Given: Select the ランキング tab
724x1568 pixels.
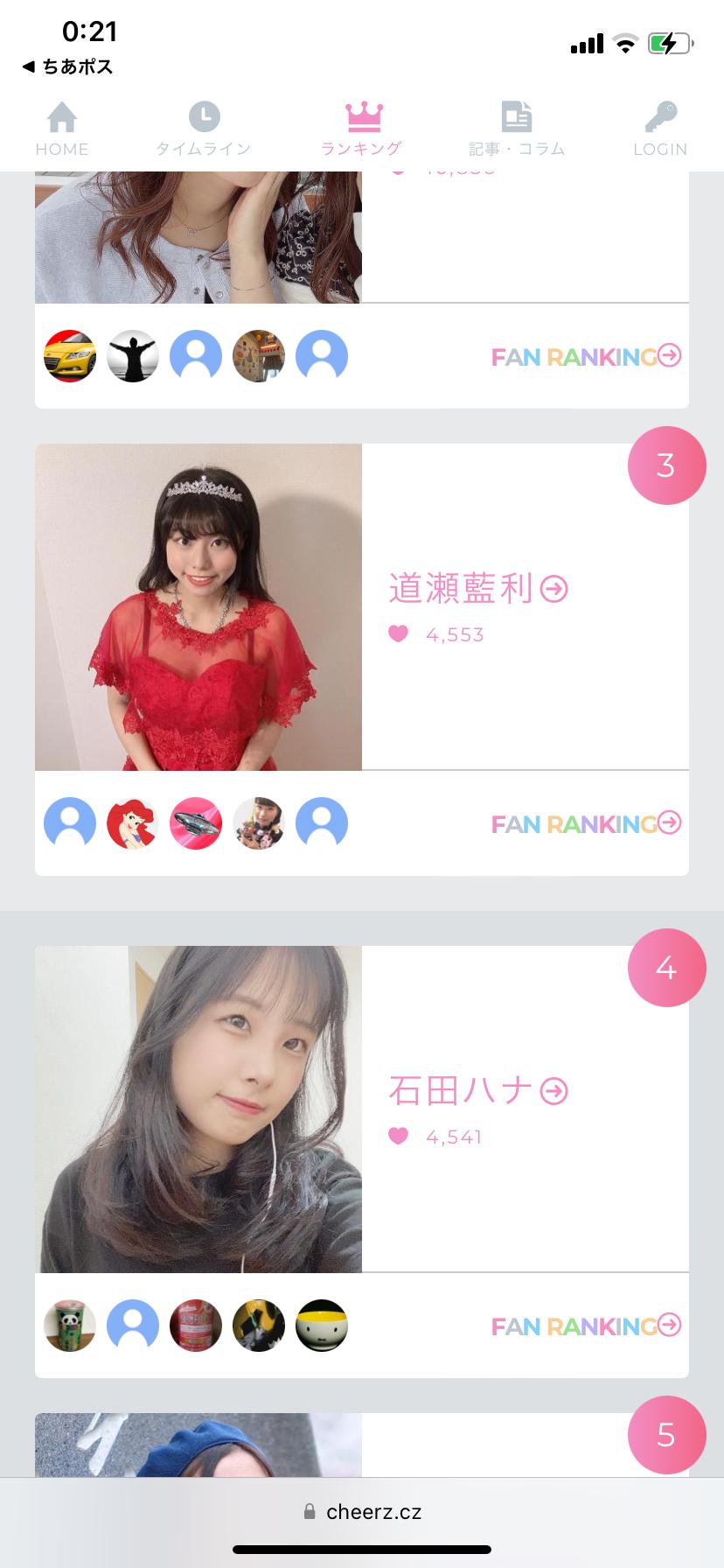Looking at the screenshot, I should click(362, 129).
